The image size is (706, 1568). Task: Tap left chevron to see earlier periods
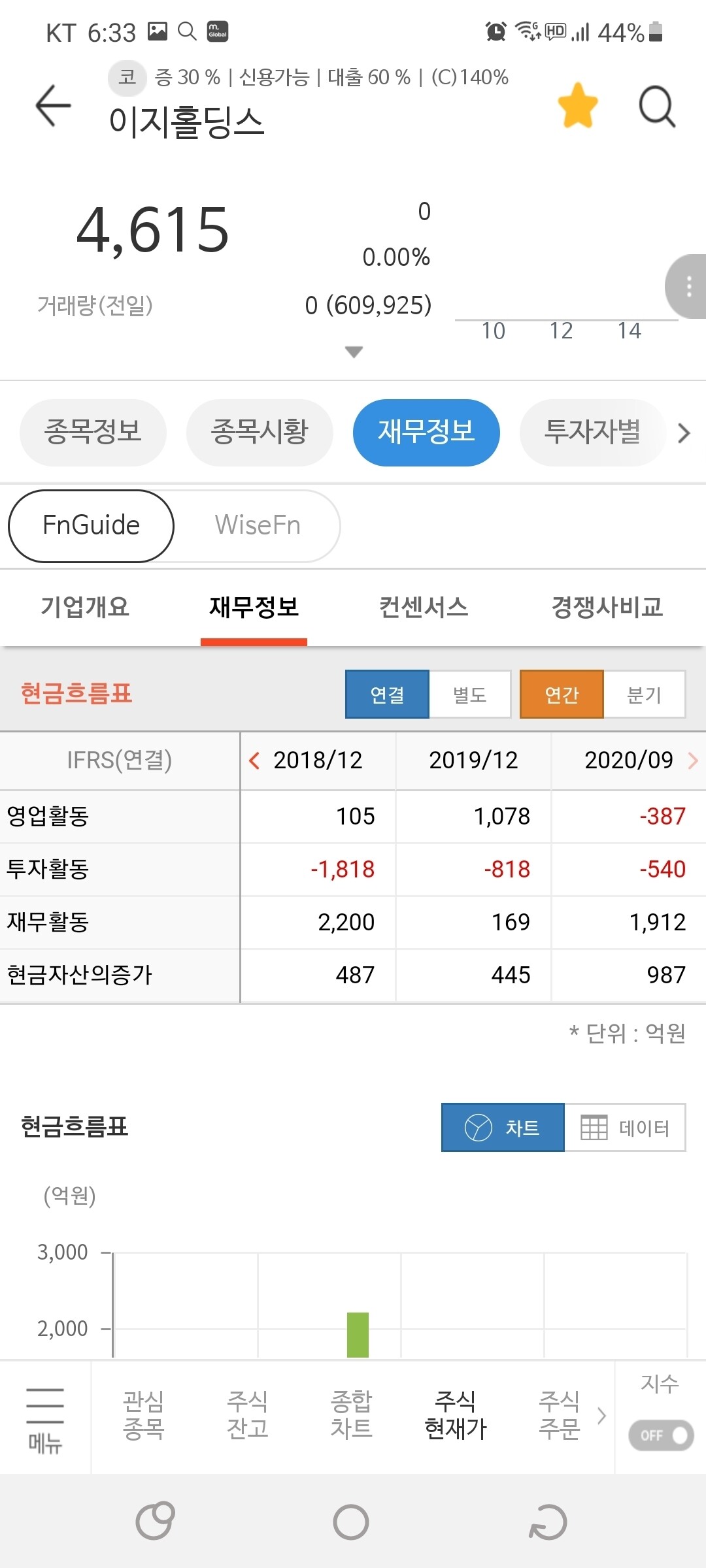tap(255, 760)
